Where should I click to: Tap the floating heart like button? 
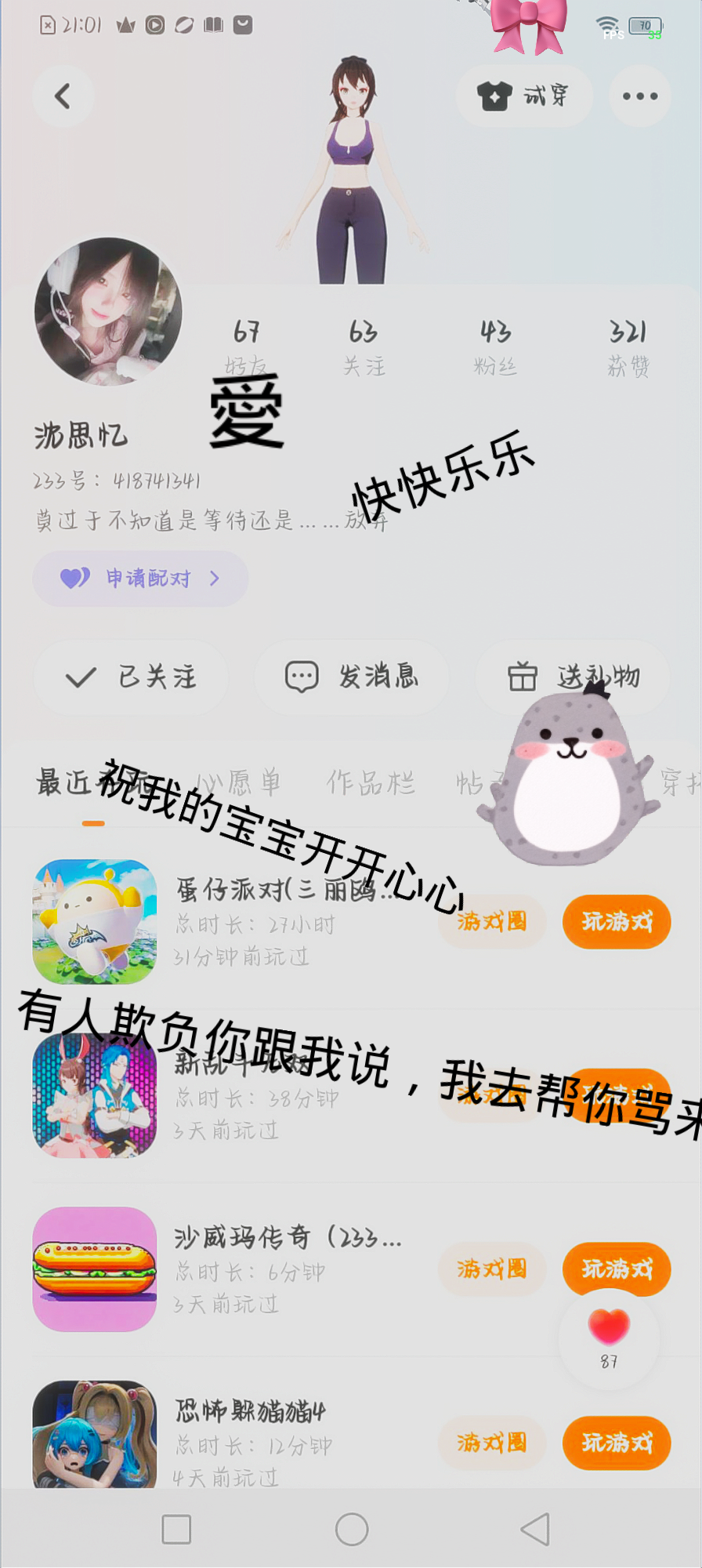[609, 1334]
